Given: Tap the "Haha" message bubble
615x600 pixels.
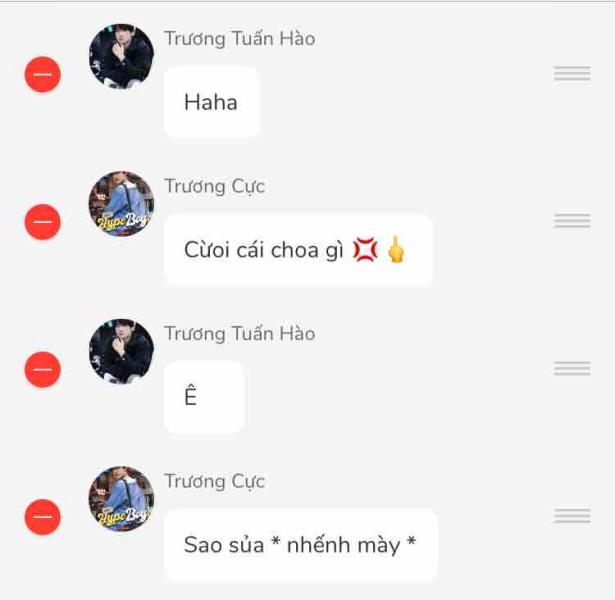Looking at the screenshot, I should (211, 102).
